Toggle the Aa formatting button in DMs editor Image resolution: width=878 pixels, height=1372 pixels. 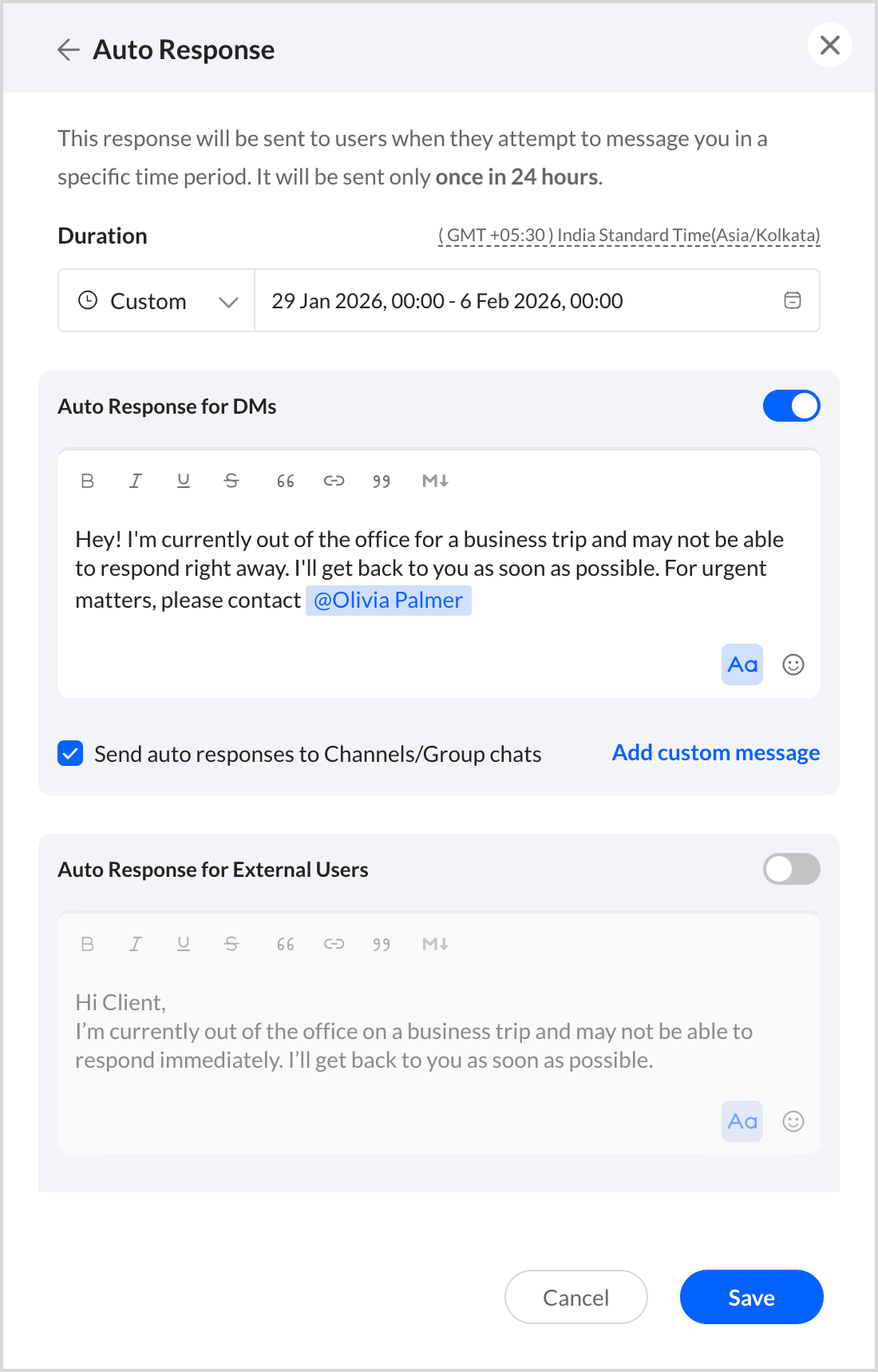(742, 664)
